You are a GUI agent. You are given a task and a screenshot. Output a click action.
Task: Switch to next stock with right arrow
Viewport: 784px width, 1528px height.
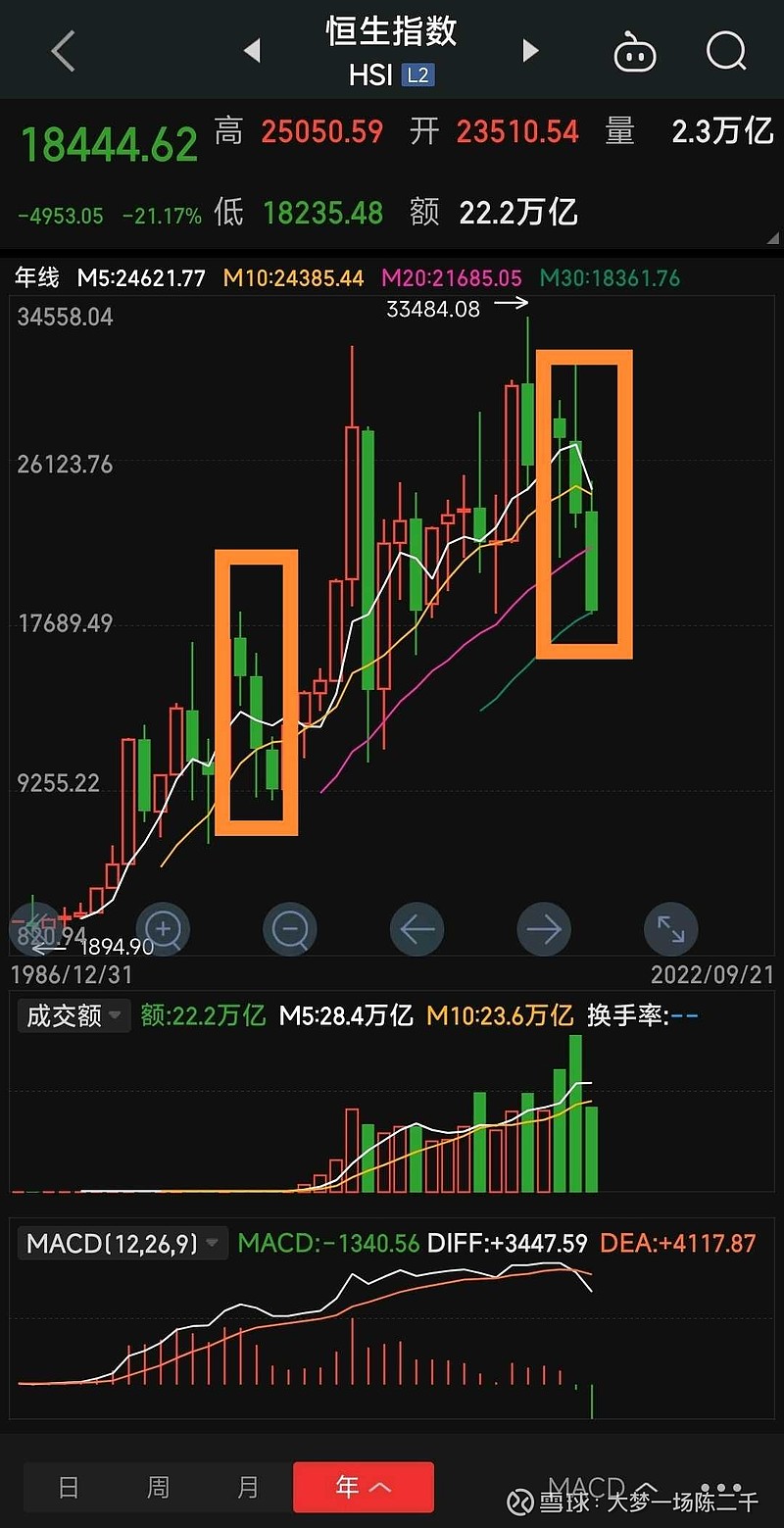(x=529, y=51)
